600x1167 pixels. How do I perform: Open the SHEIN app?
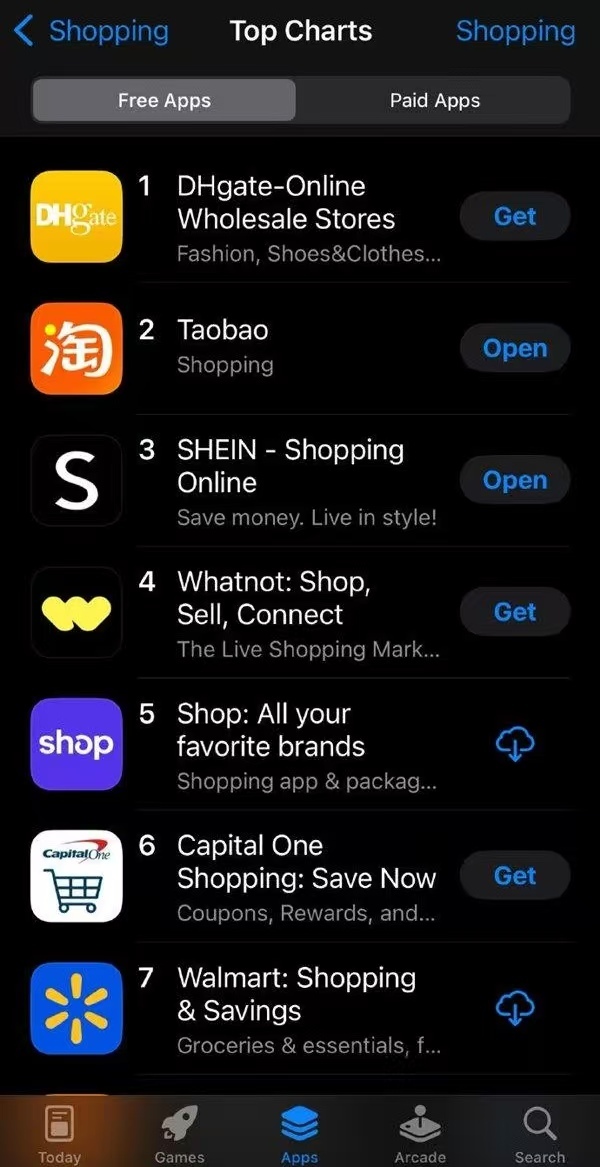click(x=514, y=480)
